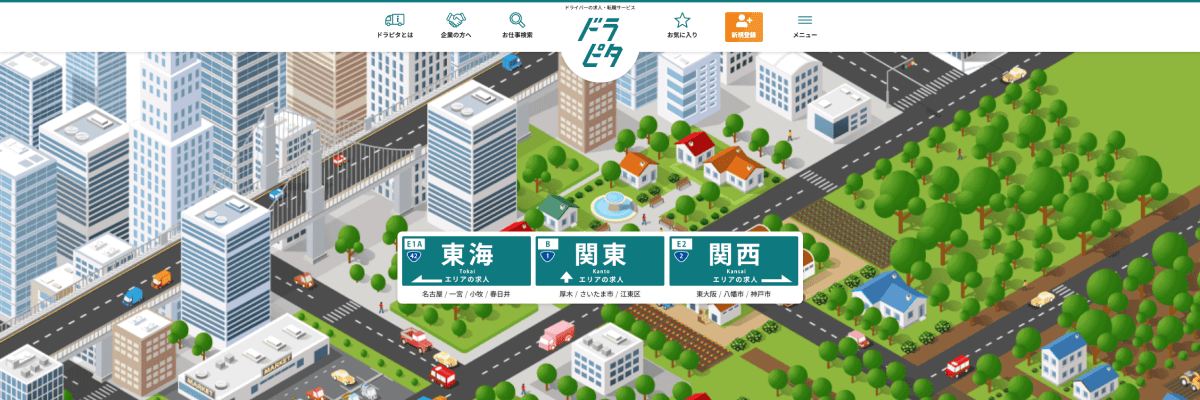Image resolution: width=1200 pixels, height=400 pixels.
Task: Tap the 新規登録 sign-up button
Action: (x=743, y=26)
